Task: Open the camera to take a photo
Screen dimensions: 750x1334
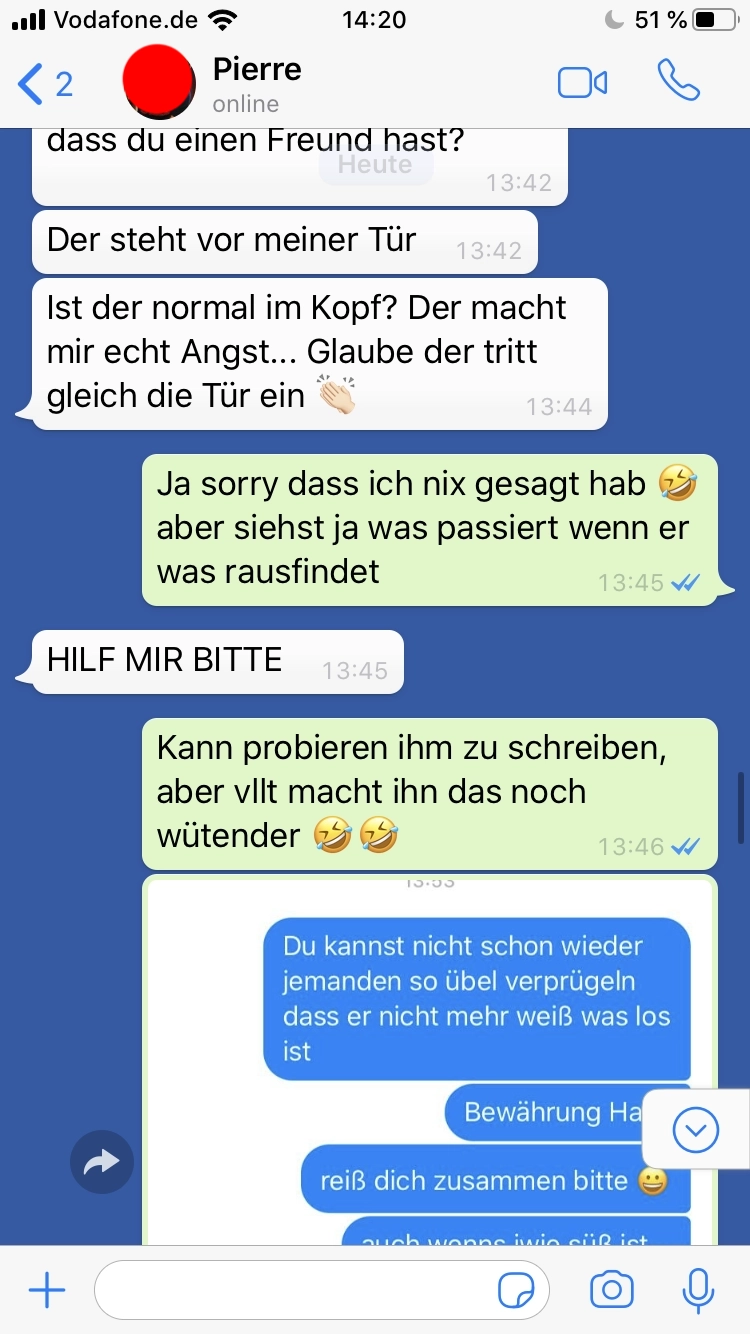Action: click(611, 1290)
